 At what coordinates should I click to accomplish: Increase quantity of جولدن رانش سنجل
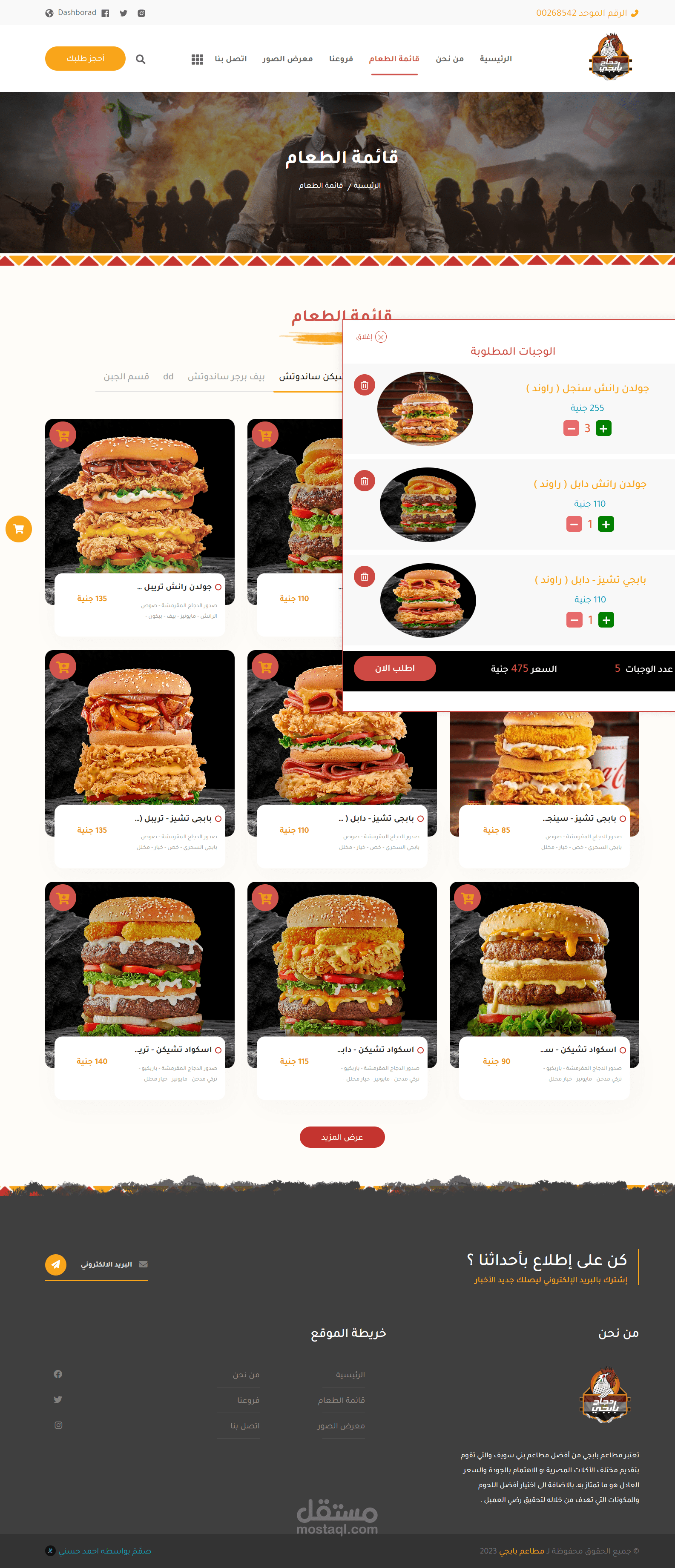point(603,428)
